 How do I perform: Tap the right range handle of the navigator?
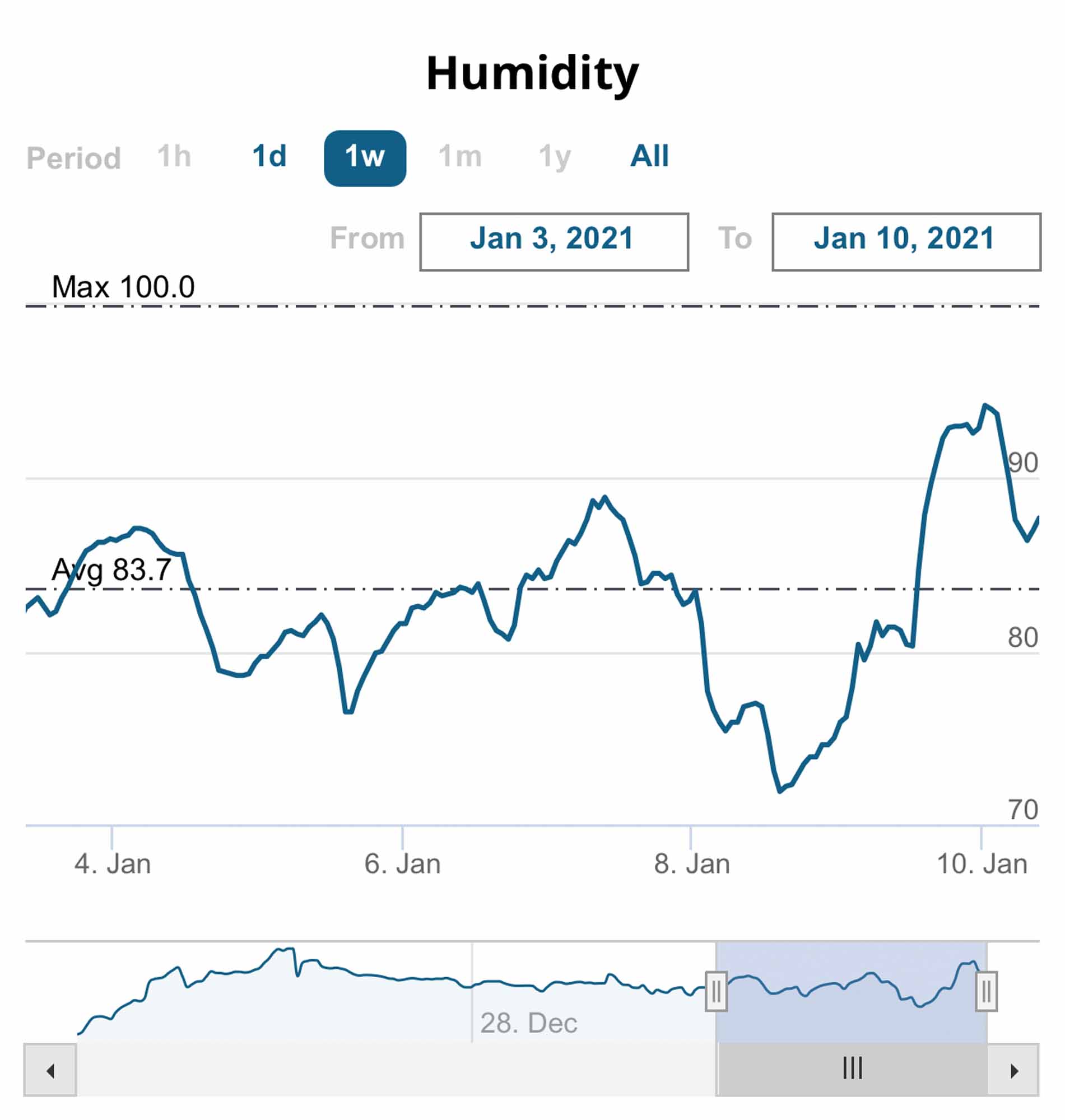pyautogui.click(x=986, y=992)
